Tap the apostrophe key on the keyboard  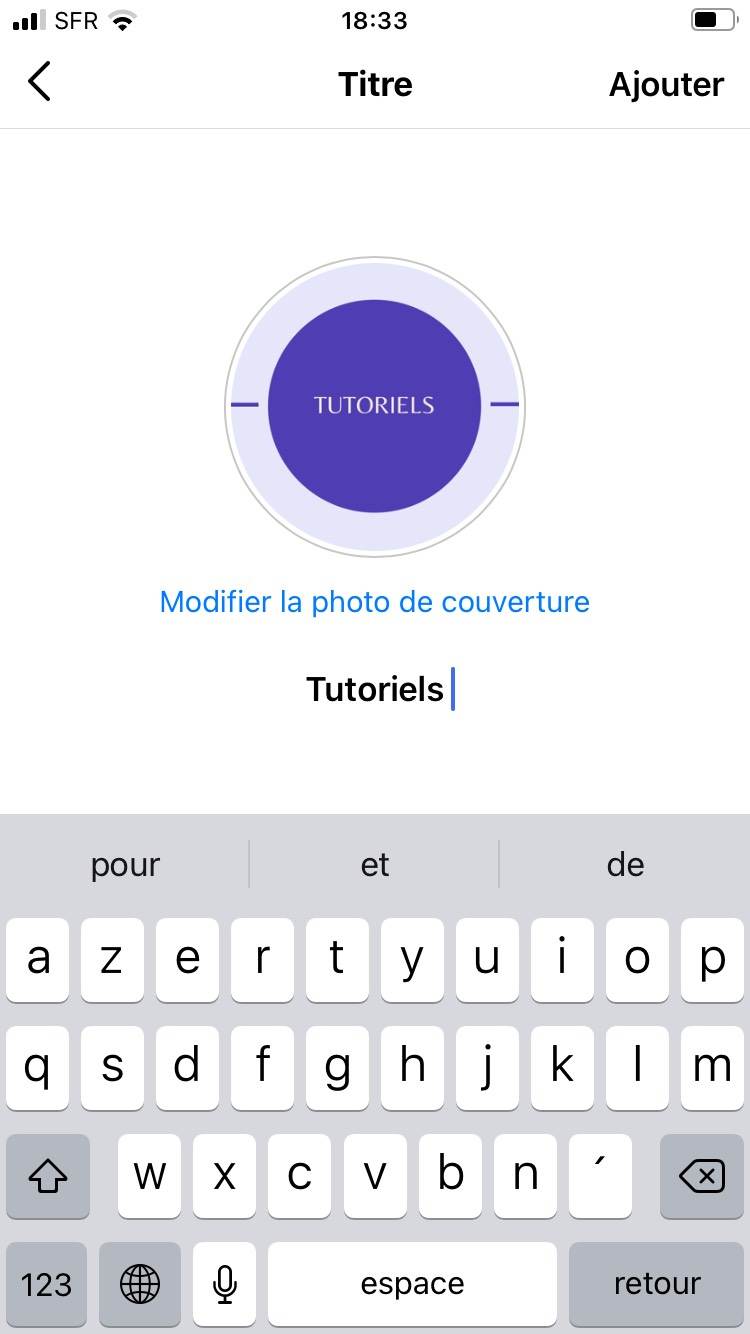[x=600, y=1176]
